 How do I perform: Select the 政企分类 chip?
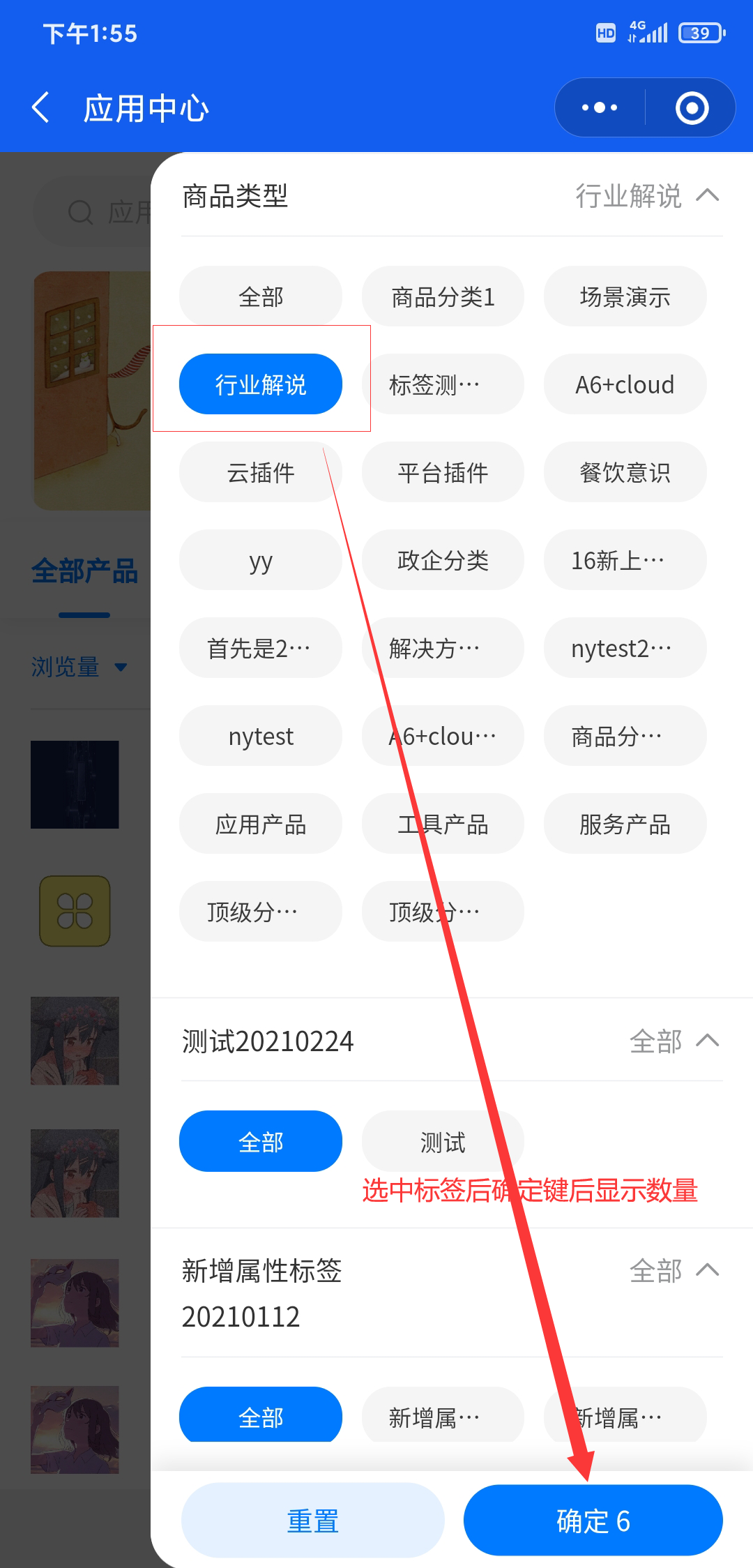[x=443, y=560]
